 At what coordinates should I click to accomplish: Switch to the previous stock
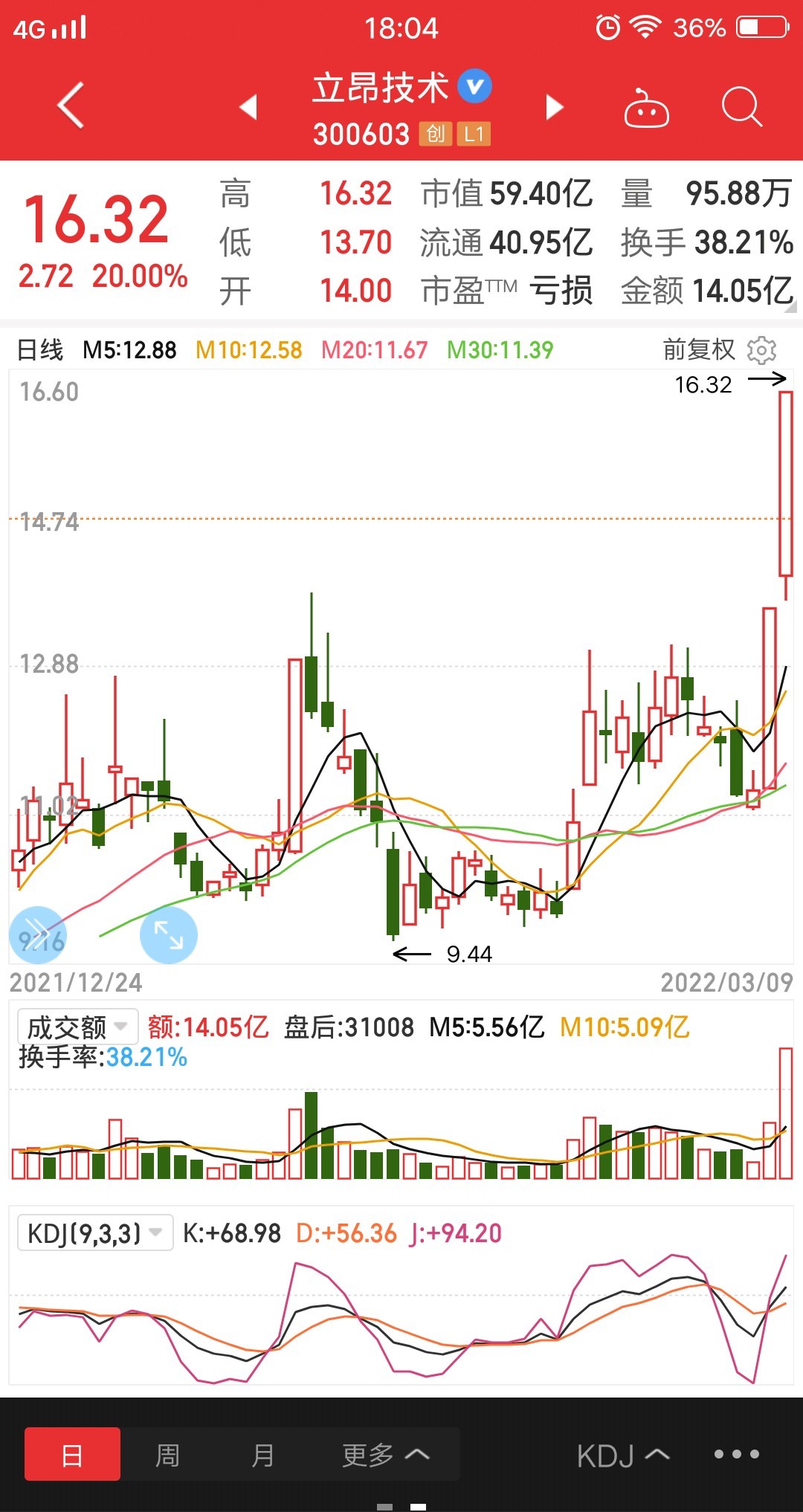(248, 107)
